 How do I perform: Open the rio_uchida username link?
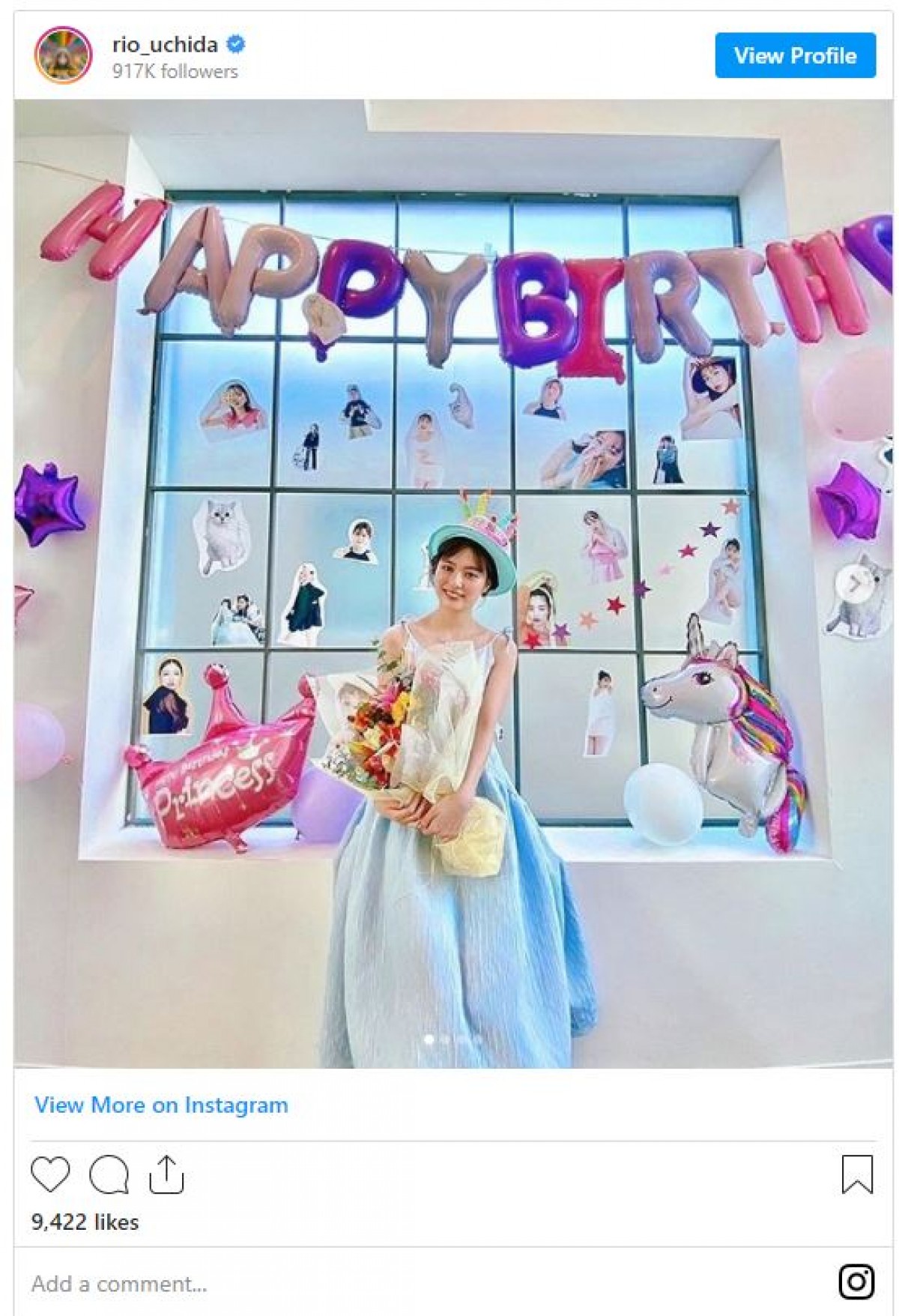tap(165, 45)
